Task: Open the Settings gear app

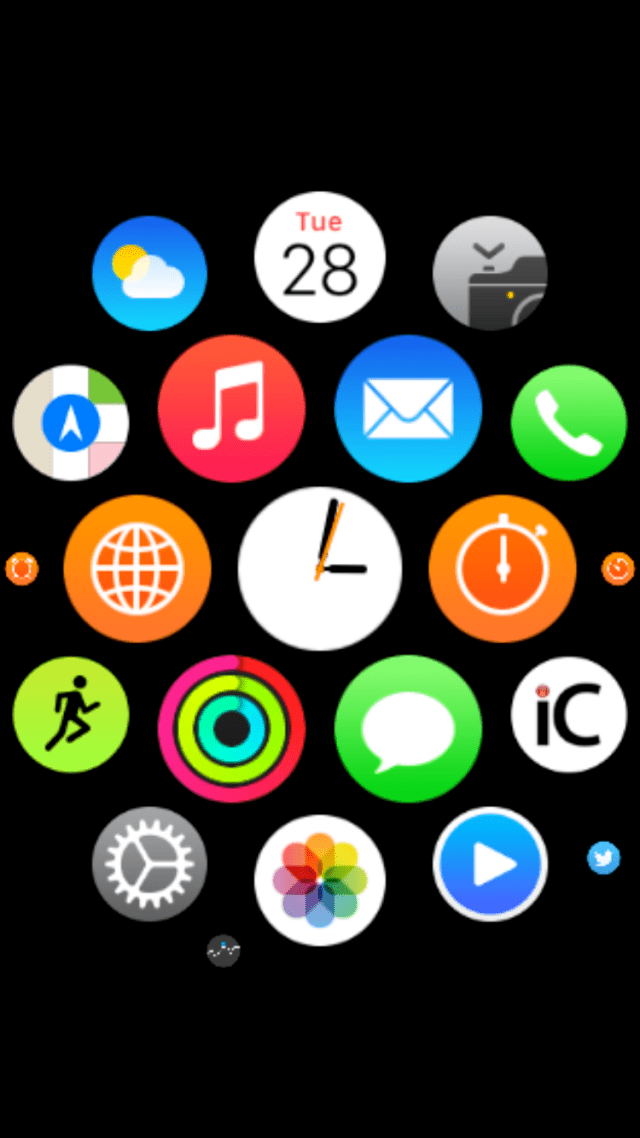Action: [150, 863]
